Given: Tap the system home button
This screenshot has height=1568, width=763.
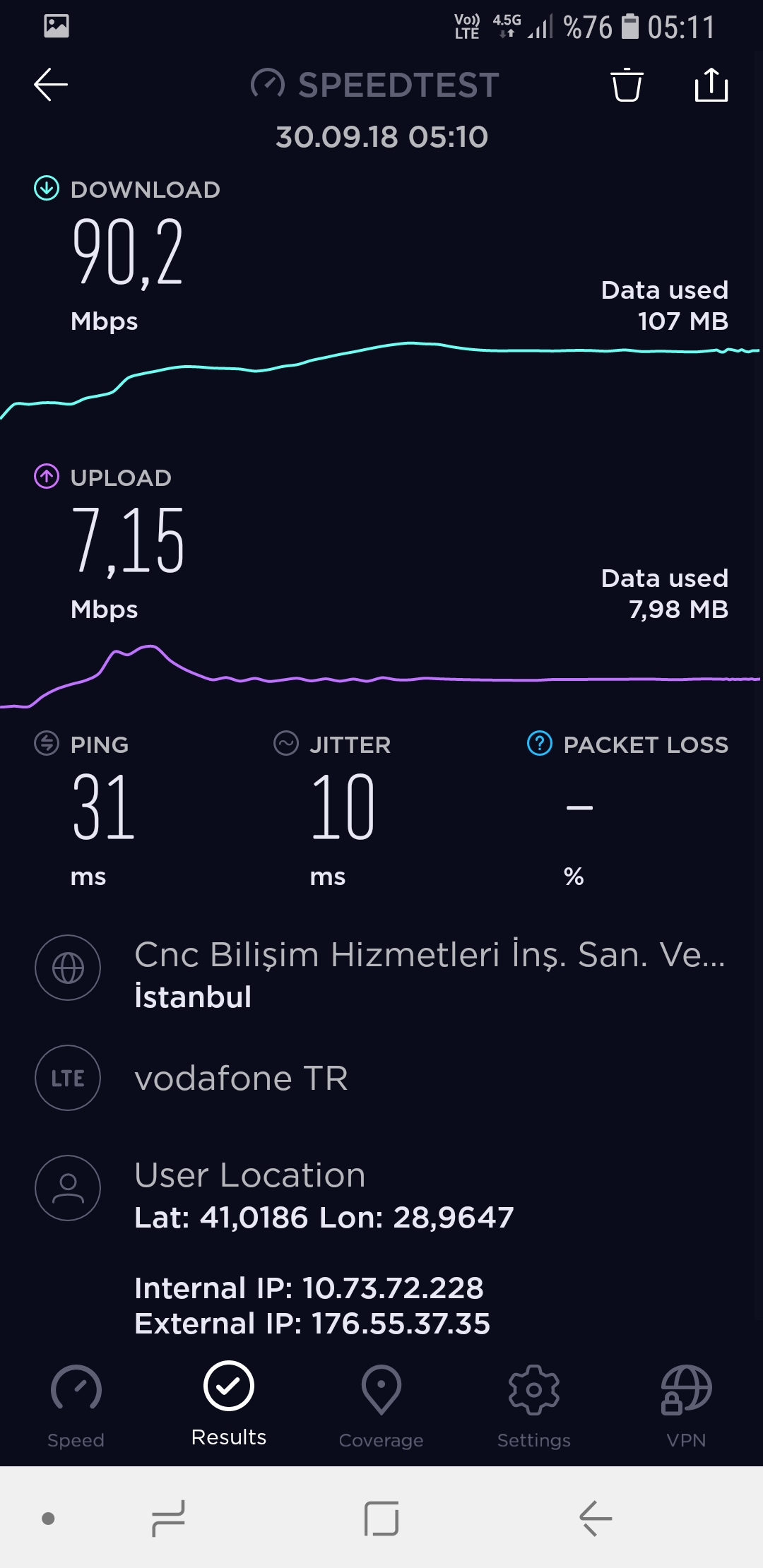Looking at the screenshot, I should 381,1519.
